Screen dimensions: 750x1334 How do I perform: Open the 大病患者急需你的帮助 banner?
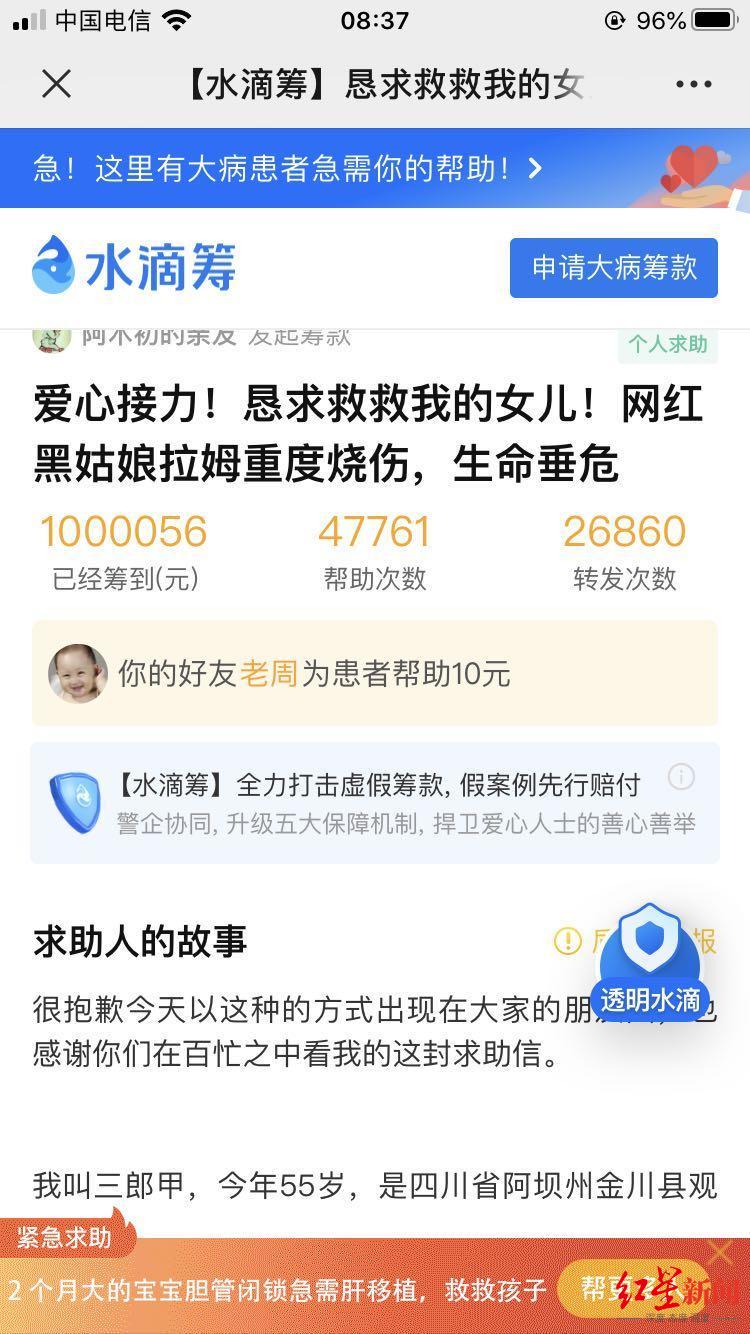coord(290,168)
